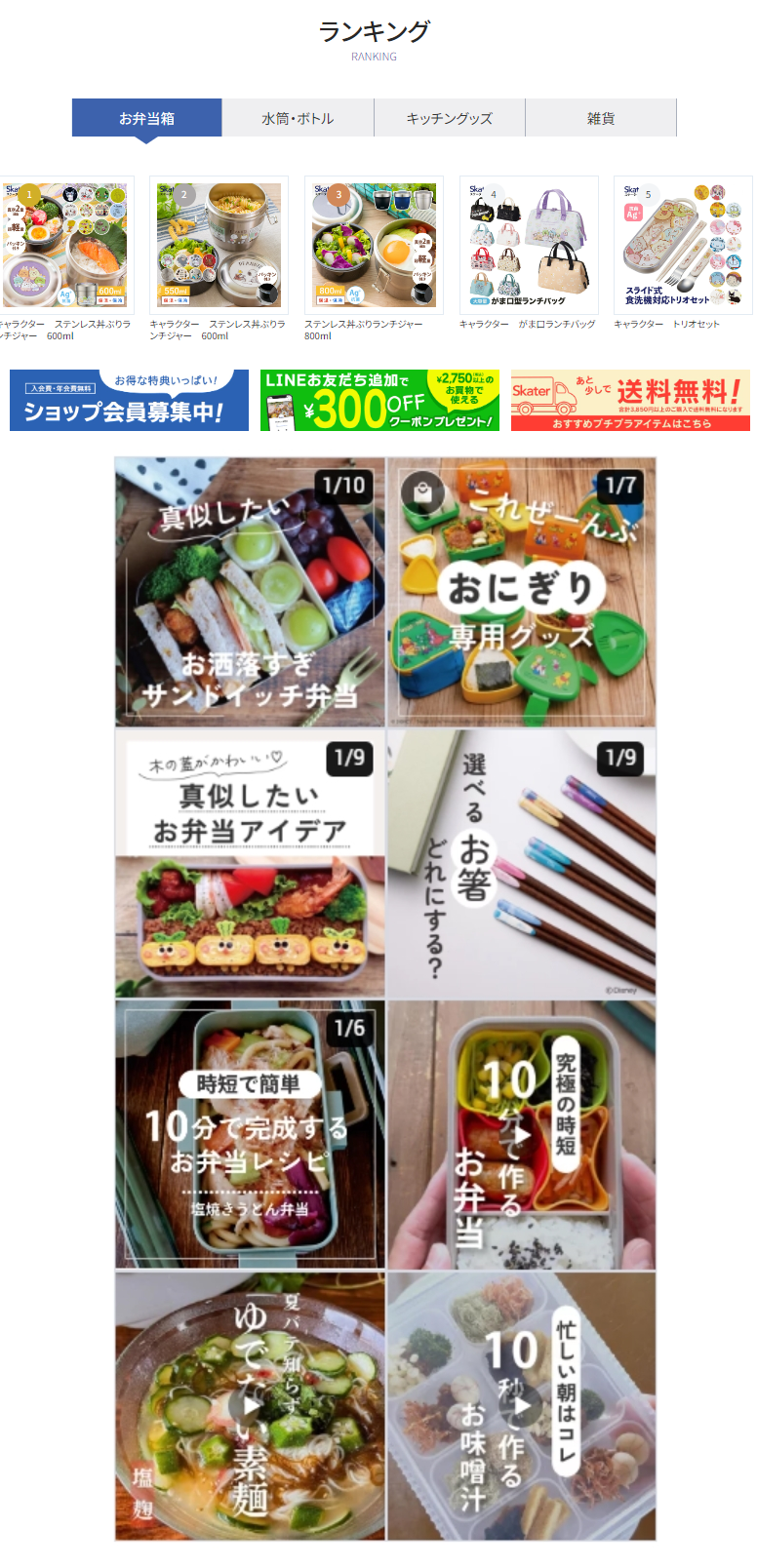Switch to the 水筒・ボトル tab

[x=299, y=117]
